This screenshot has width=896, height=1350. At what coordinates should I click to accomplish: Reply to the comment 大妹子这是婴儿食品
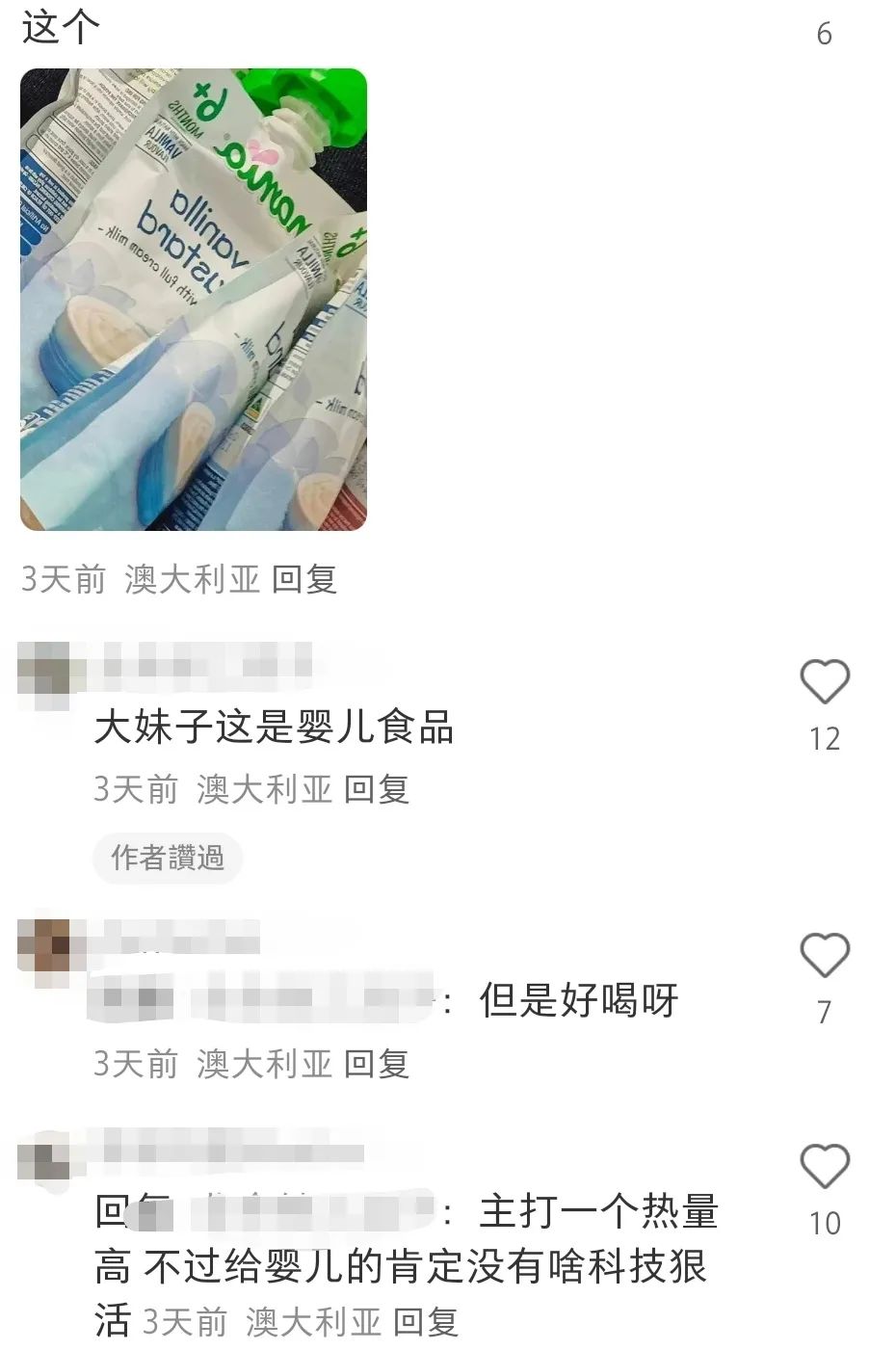(x=377, y=789)
